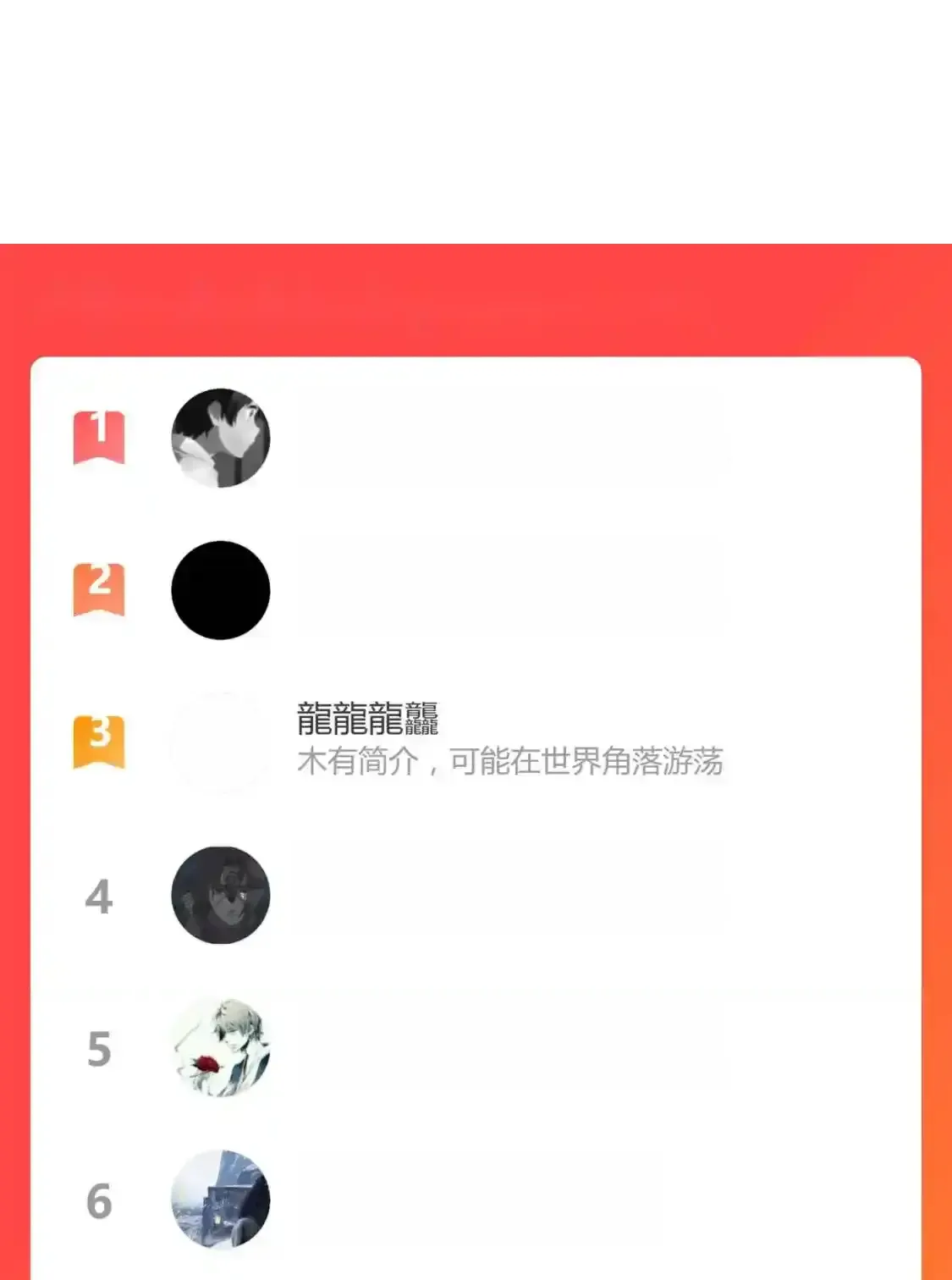Select the rank 2 user with black avatar
This screenshot has width=952, height=1280.
click(x=221, y=591)
